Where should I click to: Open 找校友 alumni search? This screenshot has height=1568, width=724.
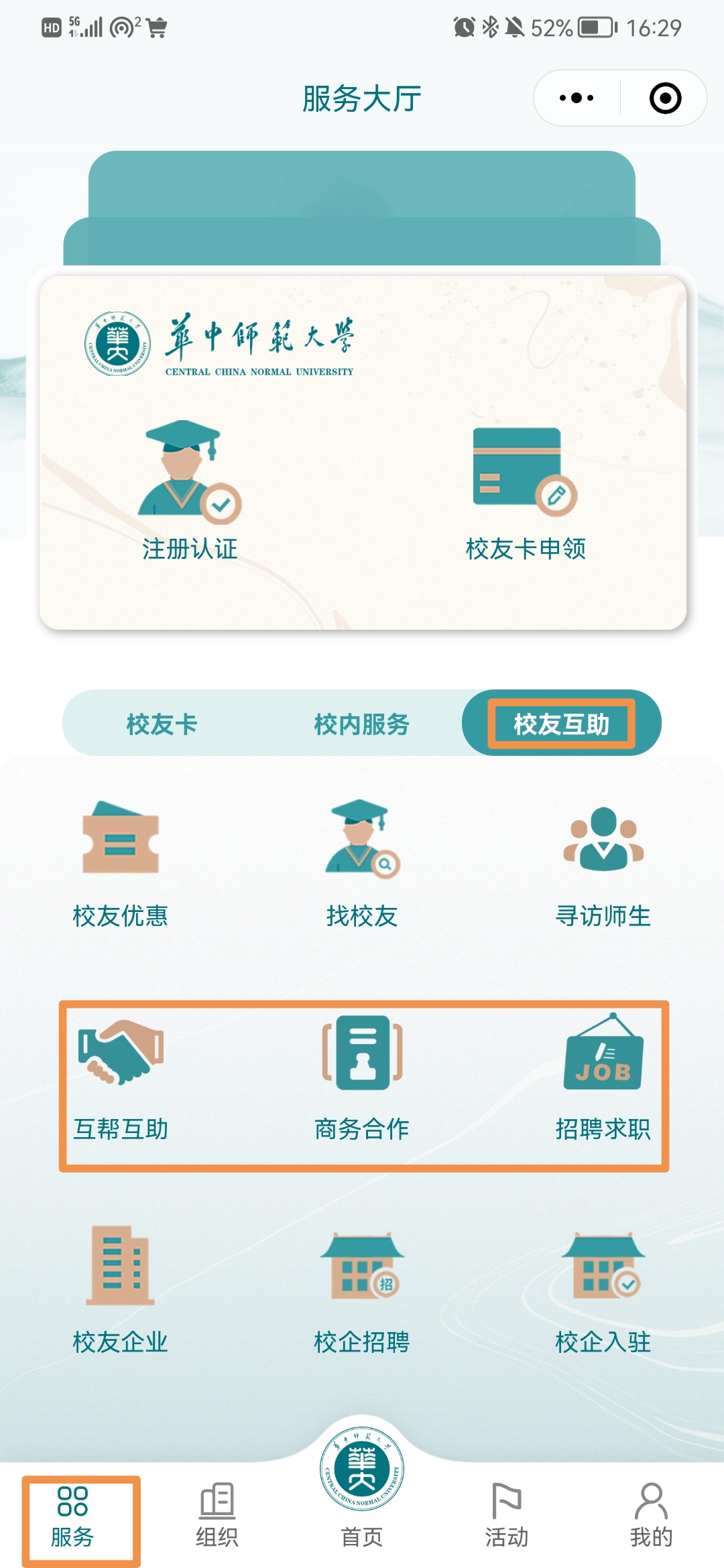point(362,864)
